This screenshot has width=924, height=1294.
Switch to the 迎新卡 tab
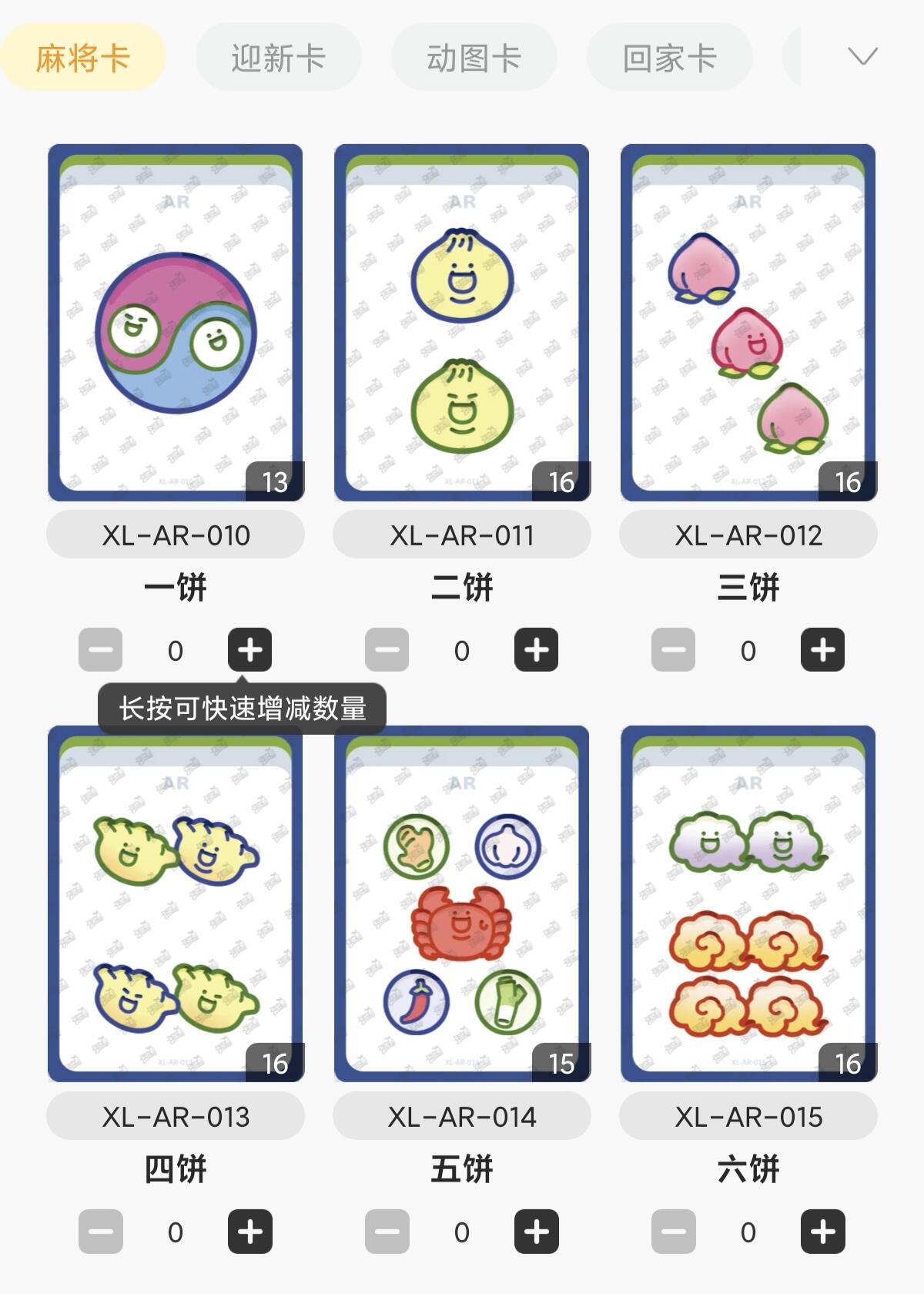278,58
